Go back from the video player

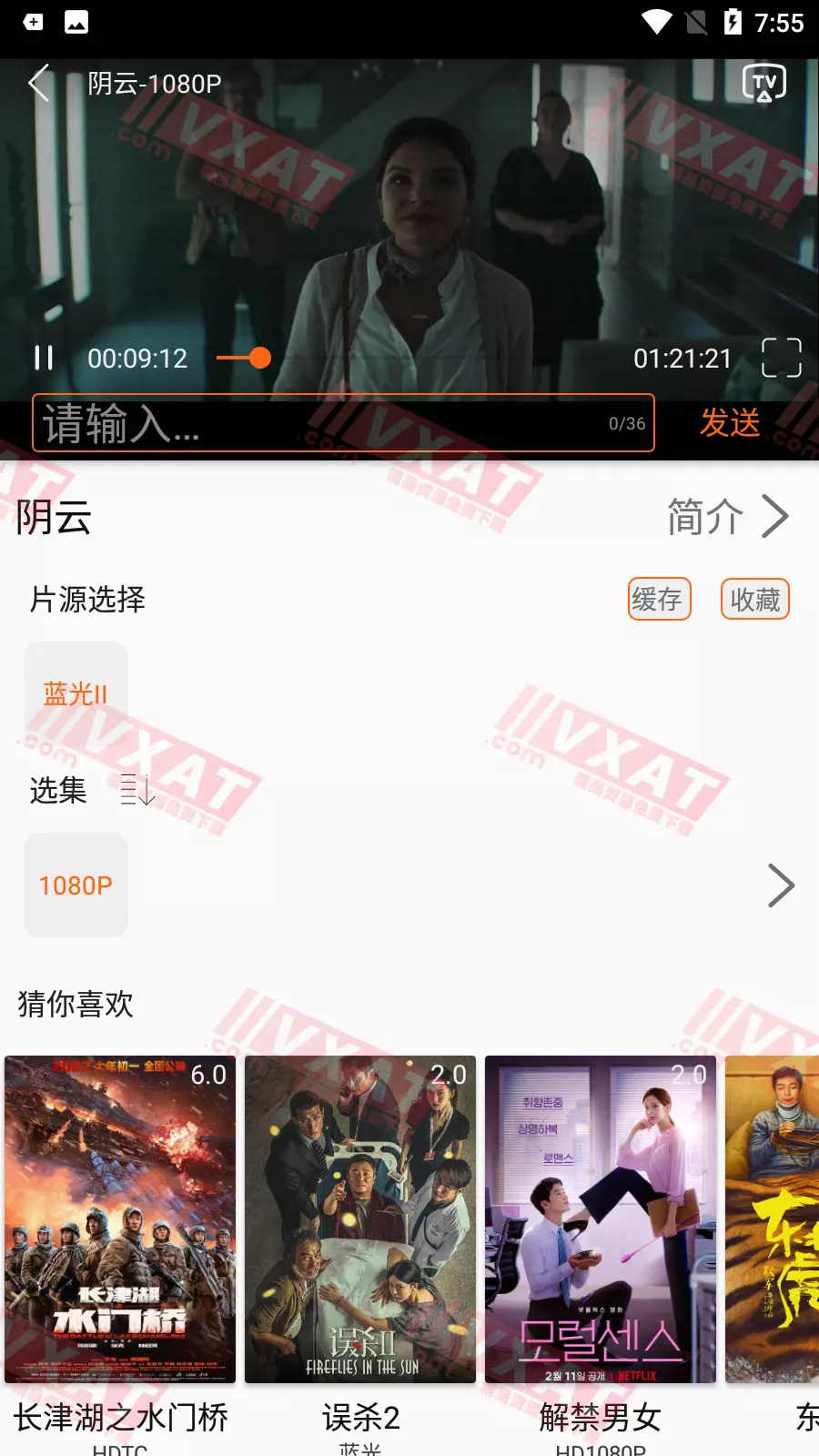coord(39,84)
